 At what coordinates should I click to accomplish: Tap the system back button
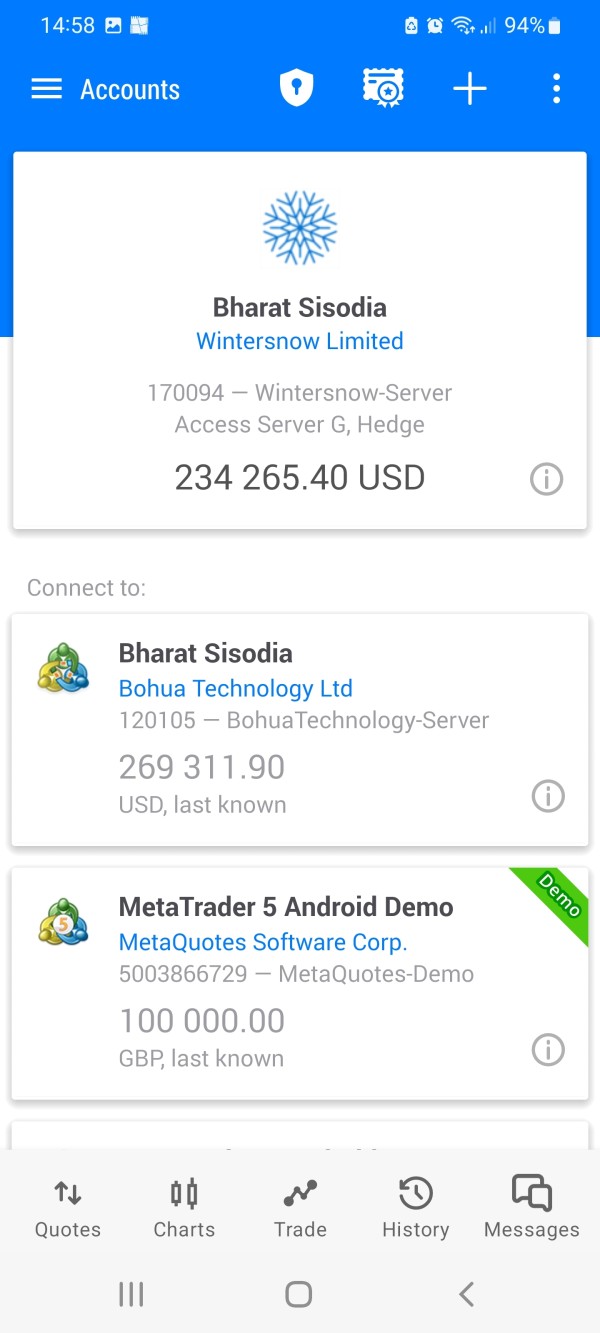pyautogui.click(x=466, y=1294)
